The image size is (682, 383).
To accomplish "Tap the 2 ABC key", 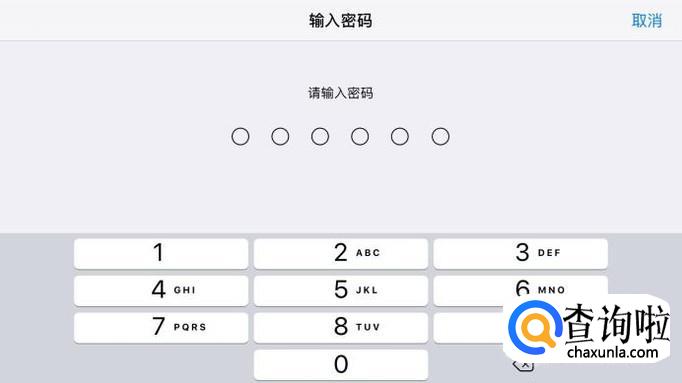I will pos(341,253).
